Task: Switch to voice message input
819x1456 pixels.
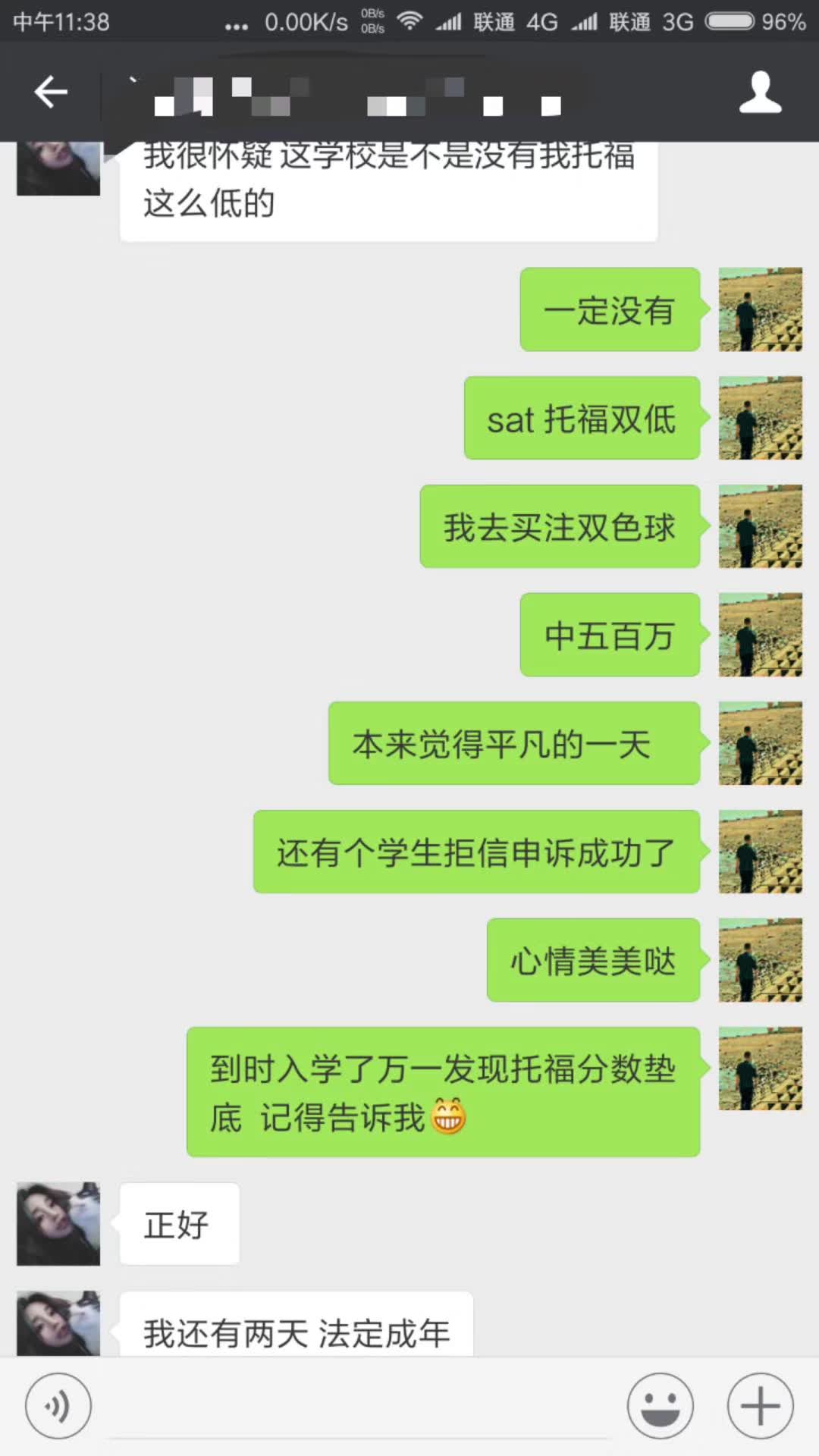Action: coord(58,1406)
